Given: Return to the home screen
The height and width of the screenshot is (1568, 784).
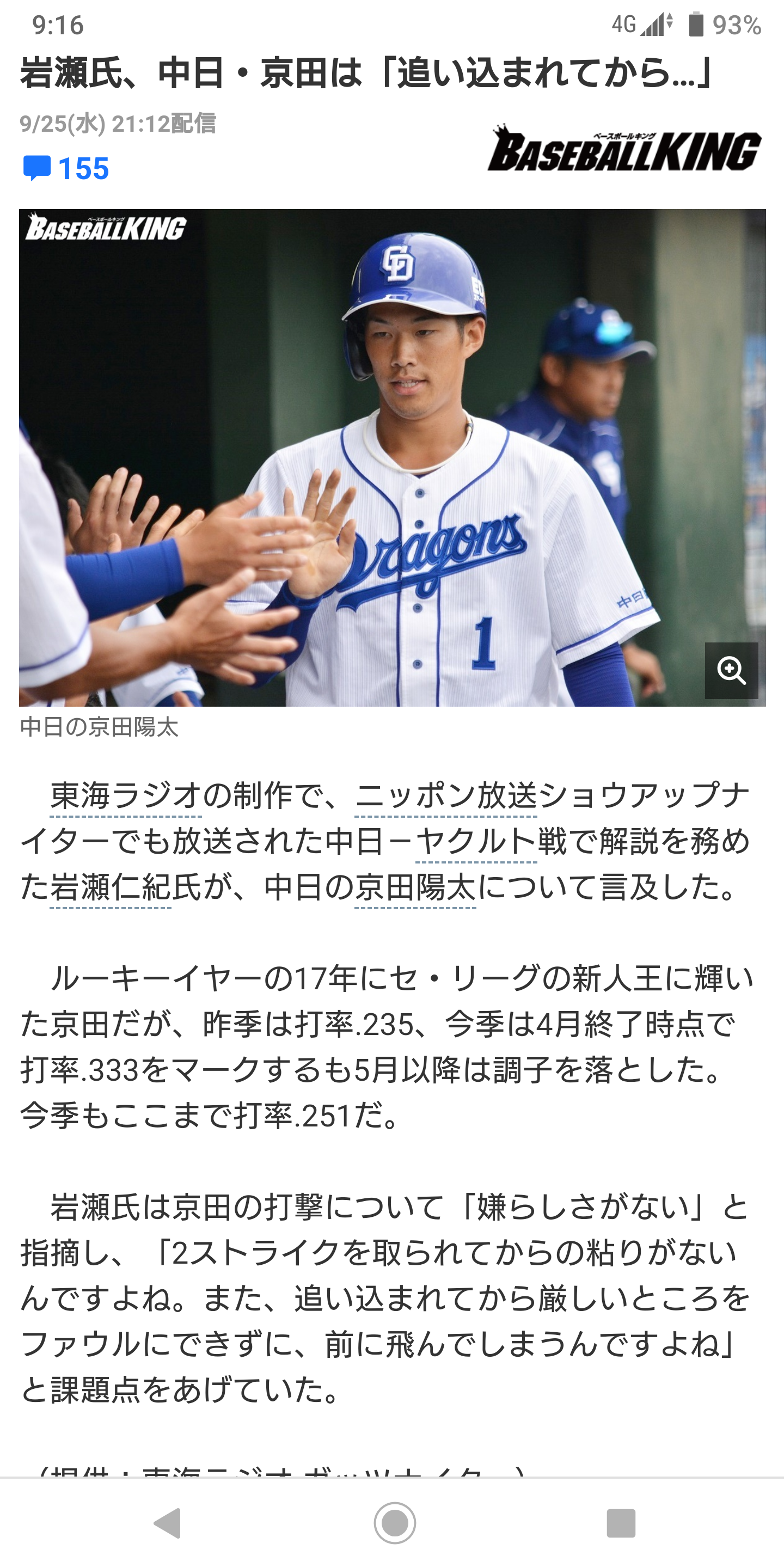Looking at the screenshot, I should click(x=394, y=1523).
